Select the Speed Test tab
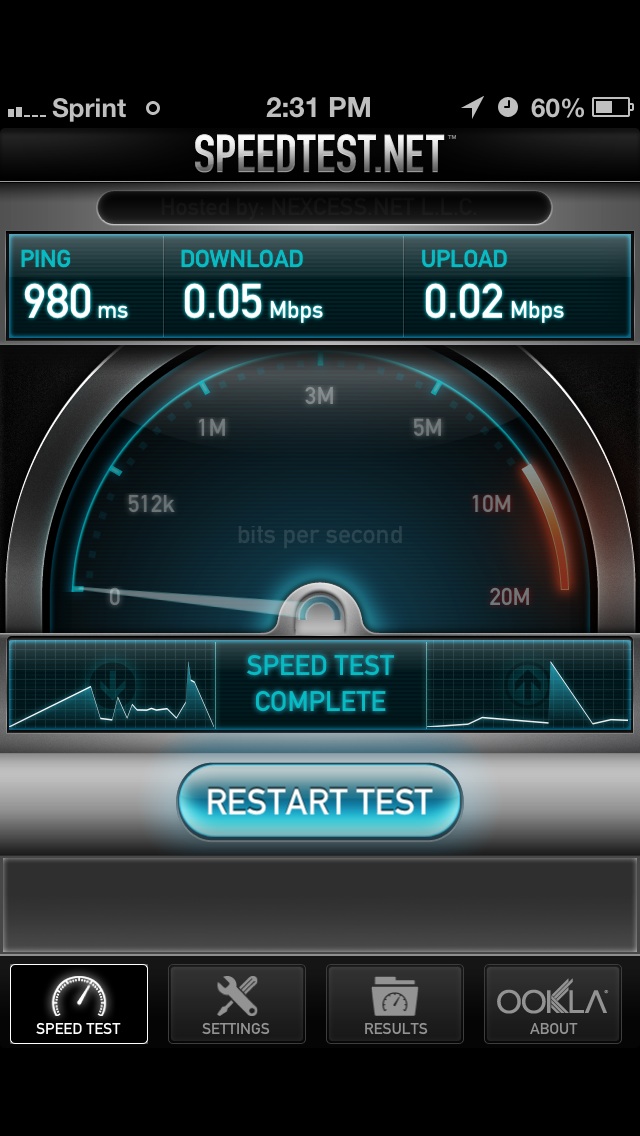640x1136 pixels. coord(79,1003)
